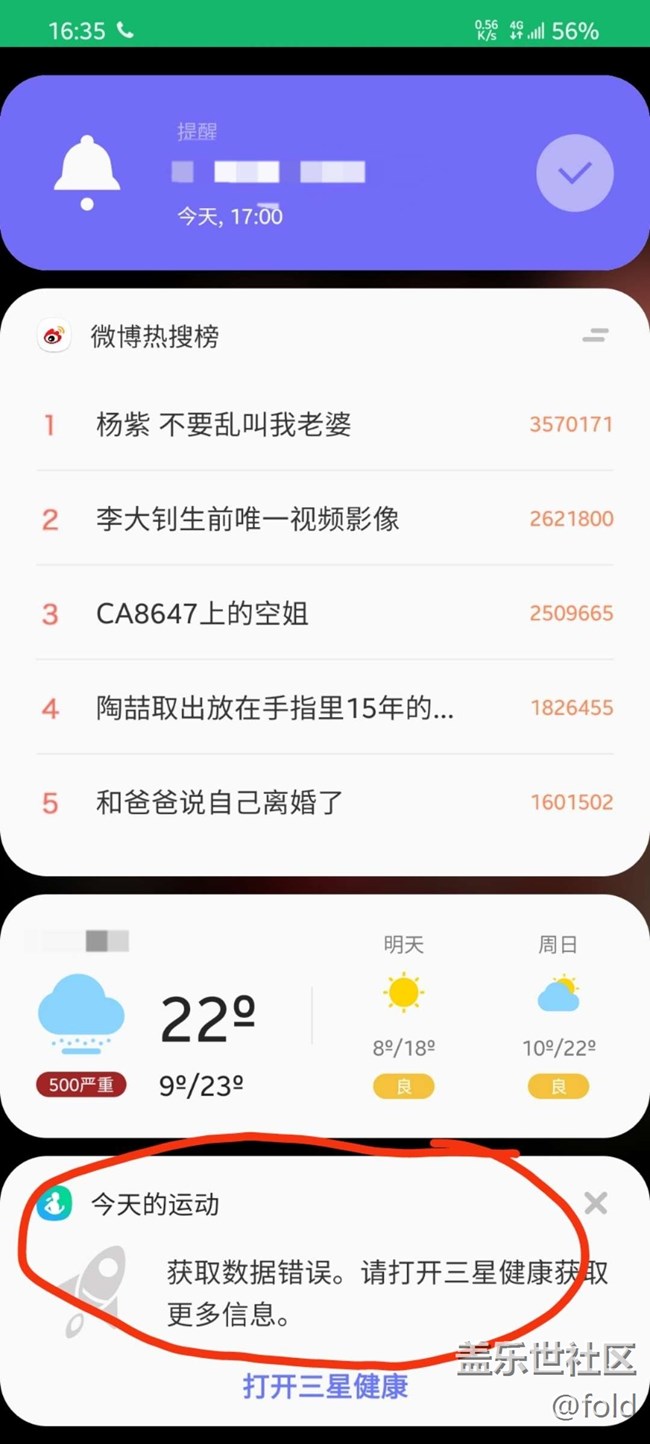Viewport: 650px width, 1444px height.
Task: Open hot search CA8647上的空姐
Action: [202, 613]
